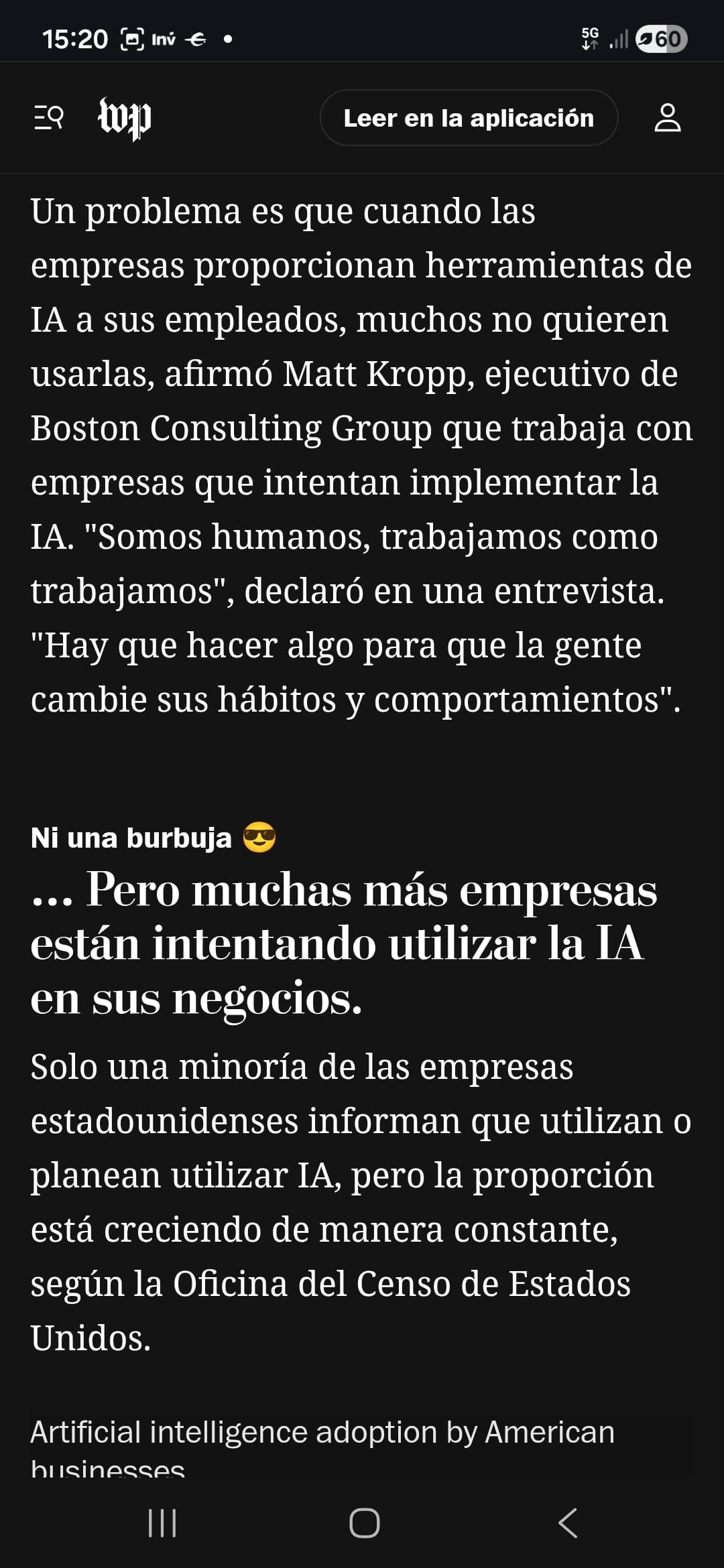Viewport: 724px width, 1568px height.
Task: Go back using the system back arrow
Action: click(567, 1522)
